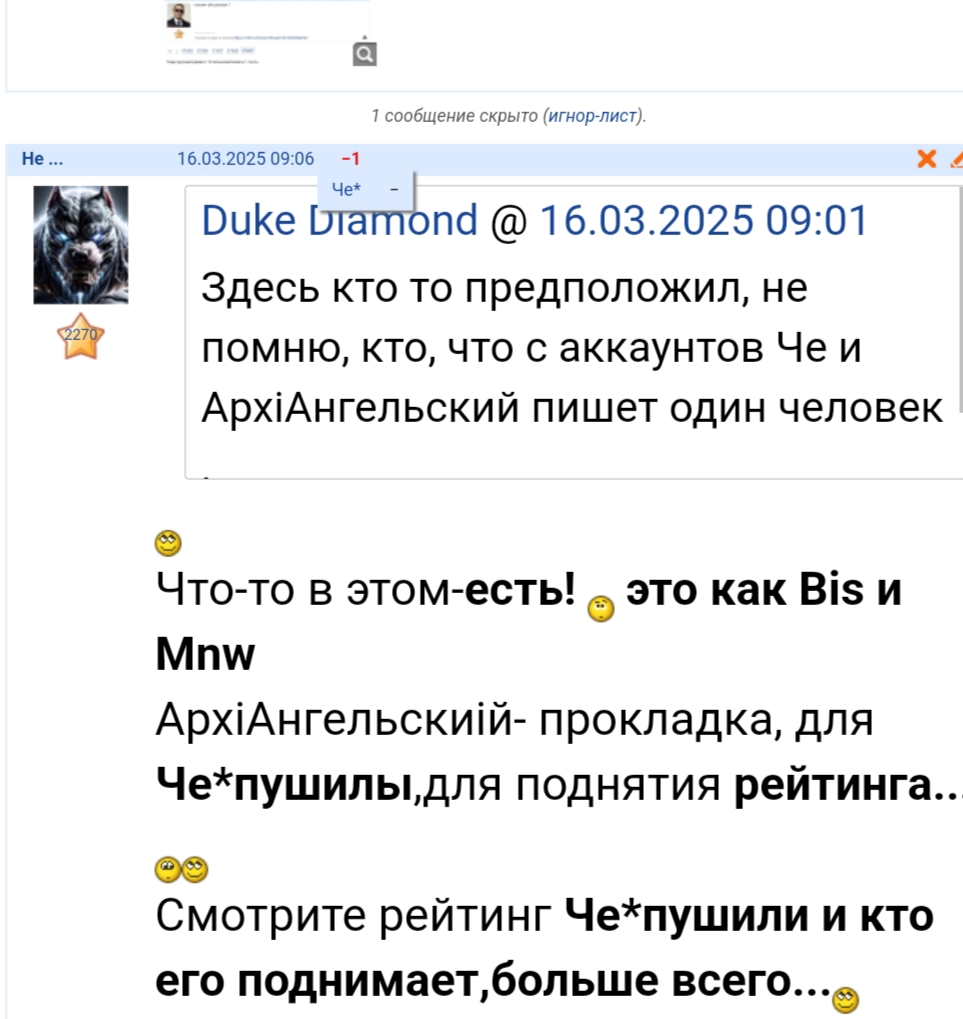Open the profile of user Не ...
Image resolution: width=963 pixels, height=1019 pixels.
pyautogui.click(x=42, y=158)
